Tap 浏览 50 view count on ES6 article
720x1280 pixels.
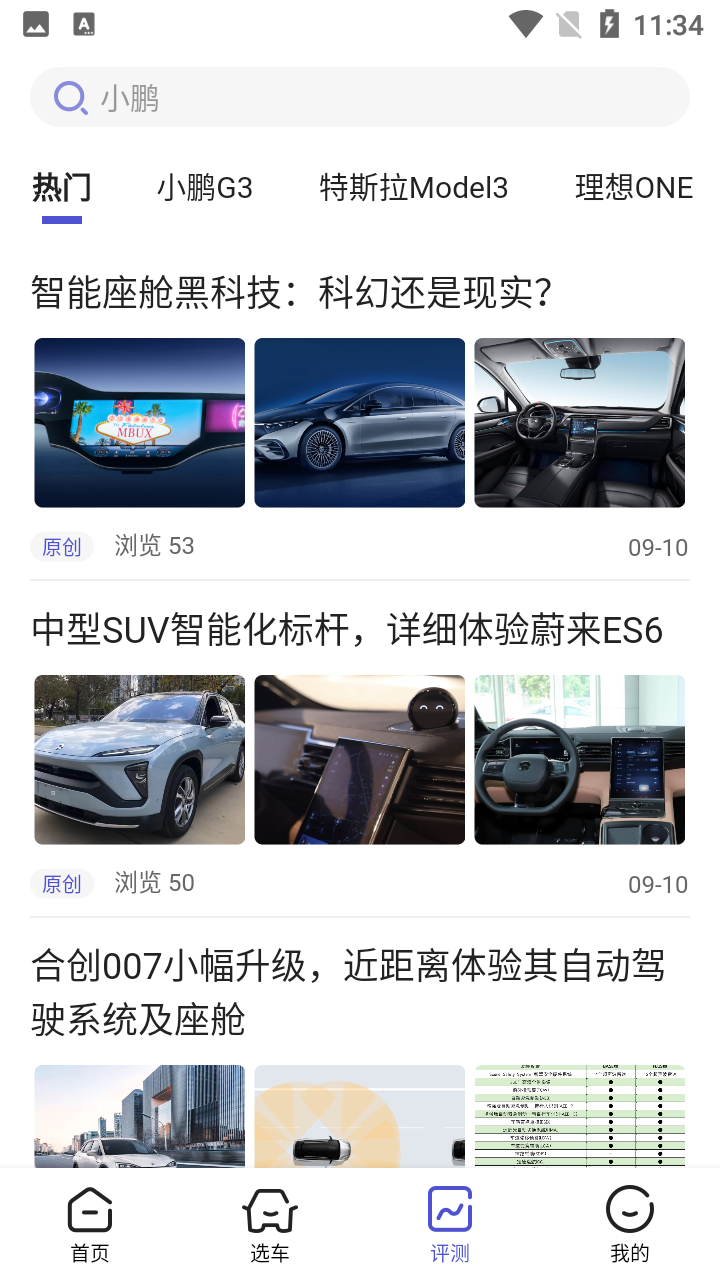coord(154,883)
